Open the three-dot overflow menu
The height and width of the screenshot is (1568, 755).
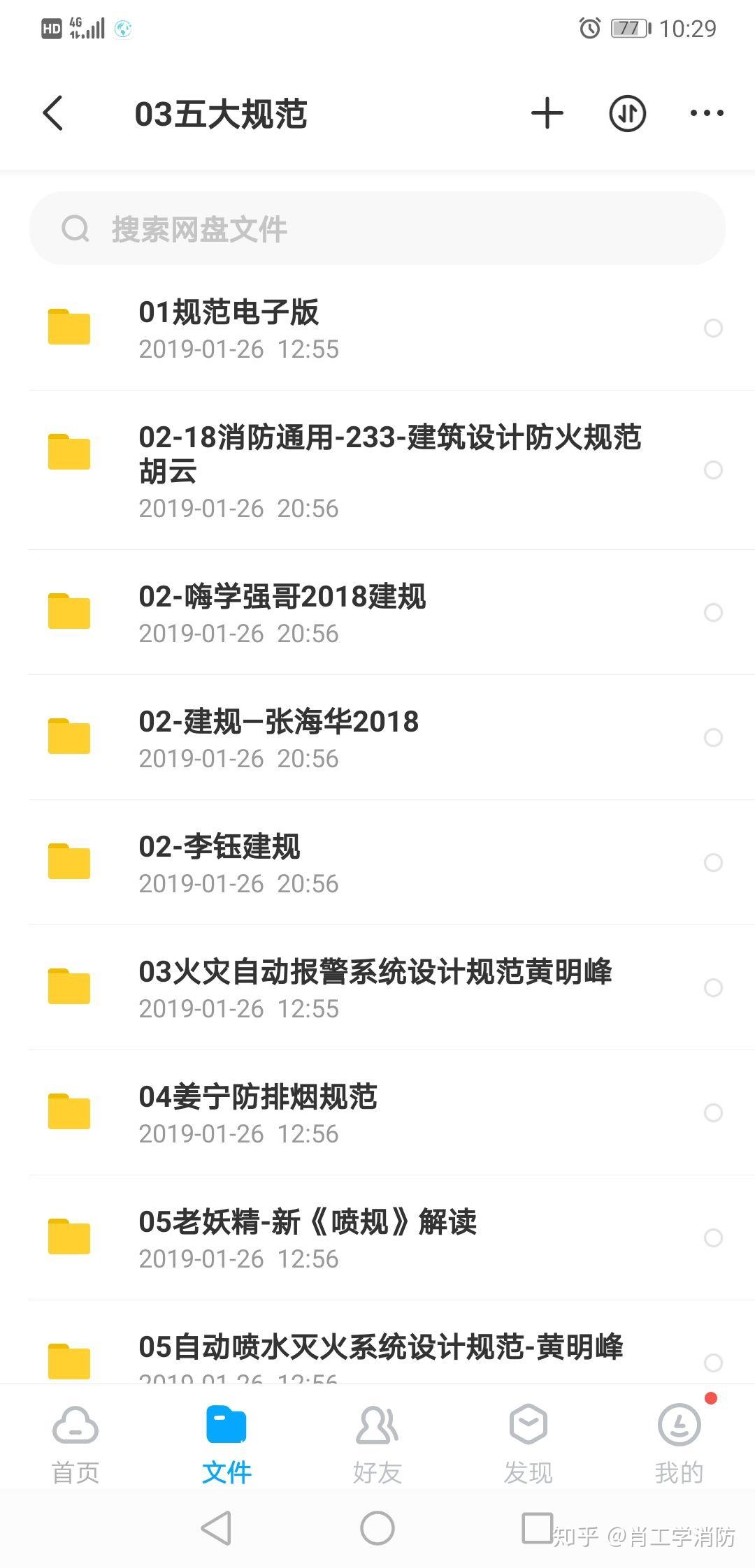click(x=707, y=113)
